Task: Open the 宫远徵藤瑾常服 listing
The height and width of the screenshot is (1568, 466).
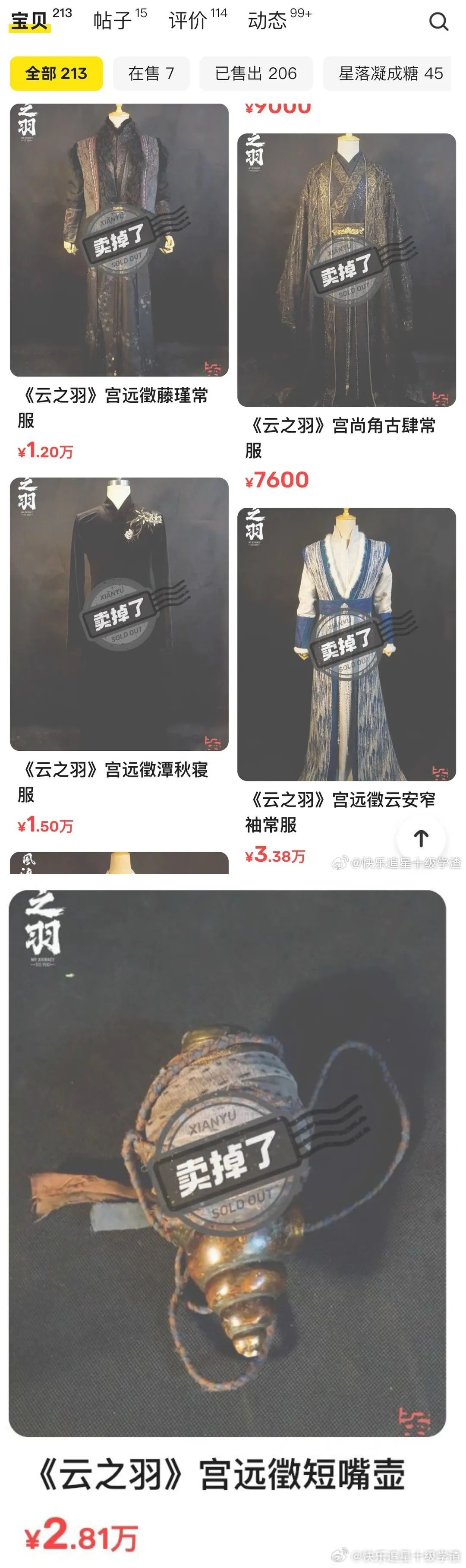Action: 119,240
